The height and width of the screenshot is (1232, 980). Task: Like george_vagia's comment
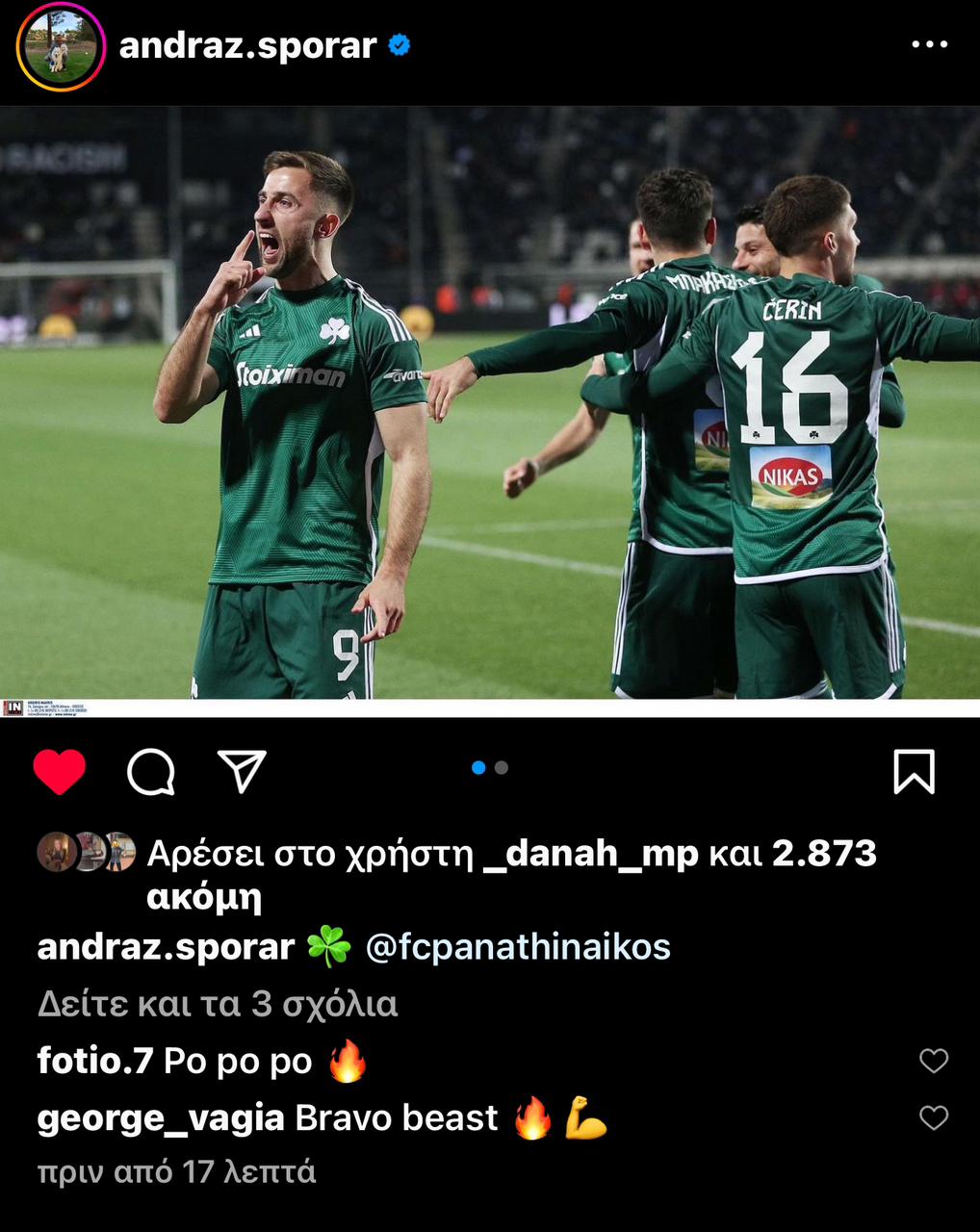(x=934, y=1118)
